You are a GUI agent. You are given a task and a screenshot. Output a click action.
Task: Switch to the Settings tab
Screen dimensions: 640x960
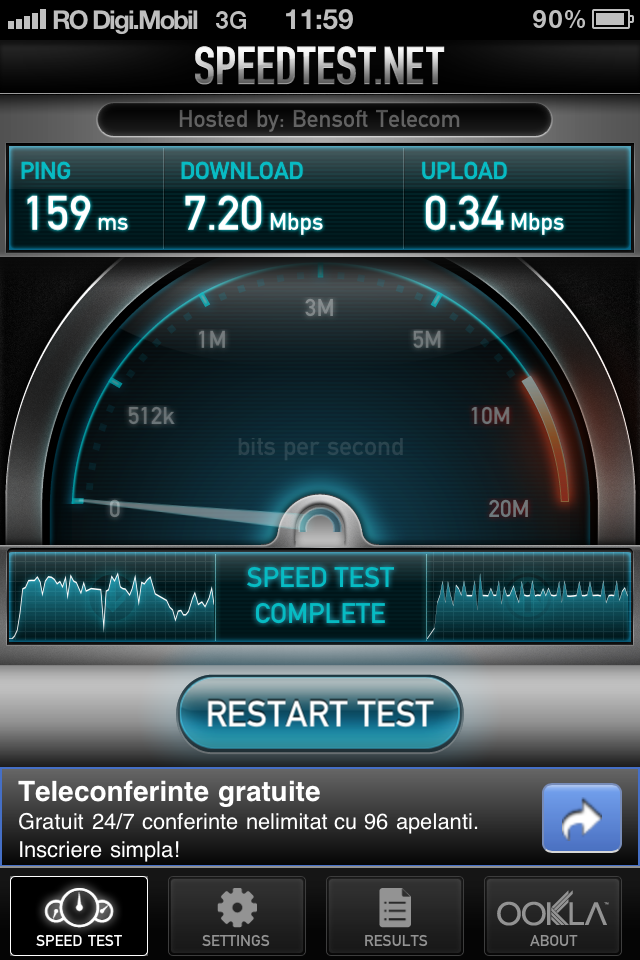[236, 916]
